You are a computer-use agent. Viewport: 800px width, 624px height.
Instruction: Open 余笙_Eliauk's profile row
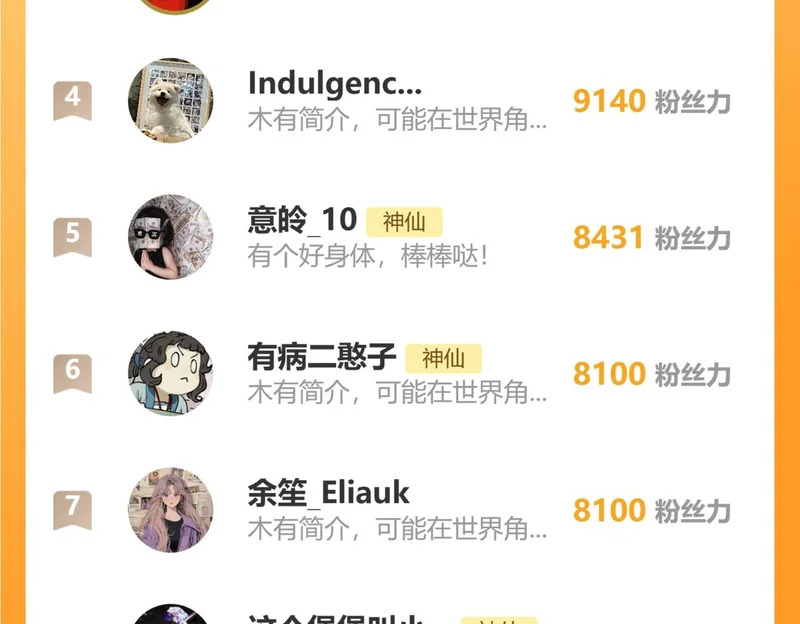coord(398,509)
